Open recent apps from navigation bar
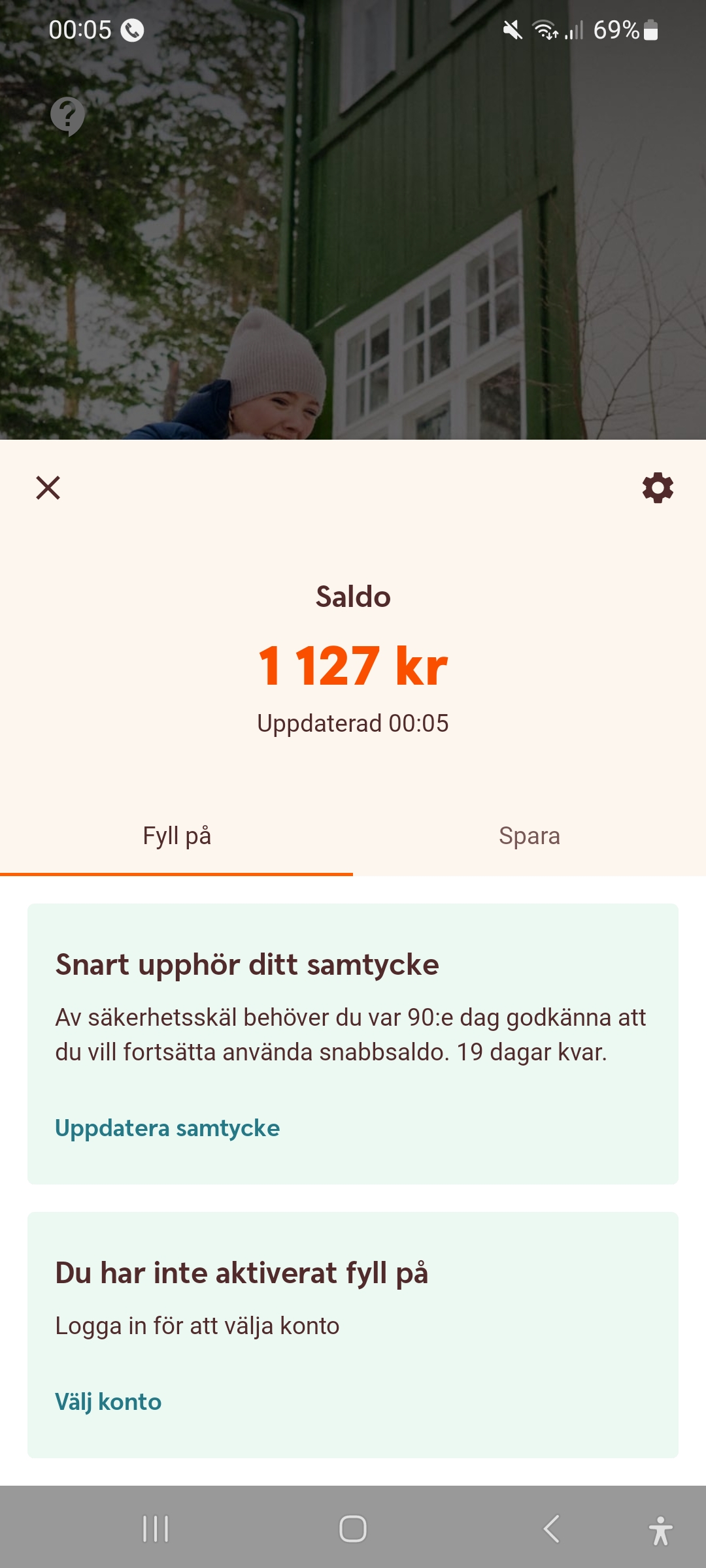 pos(156,1529)
